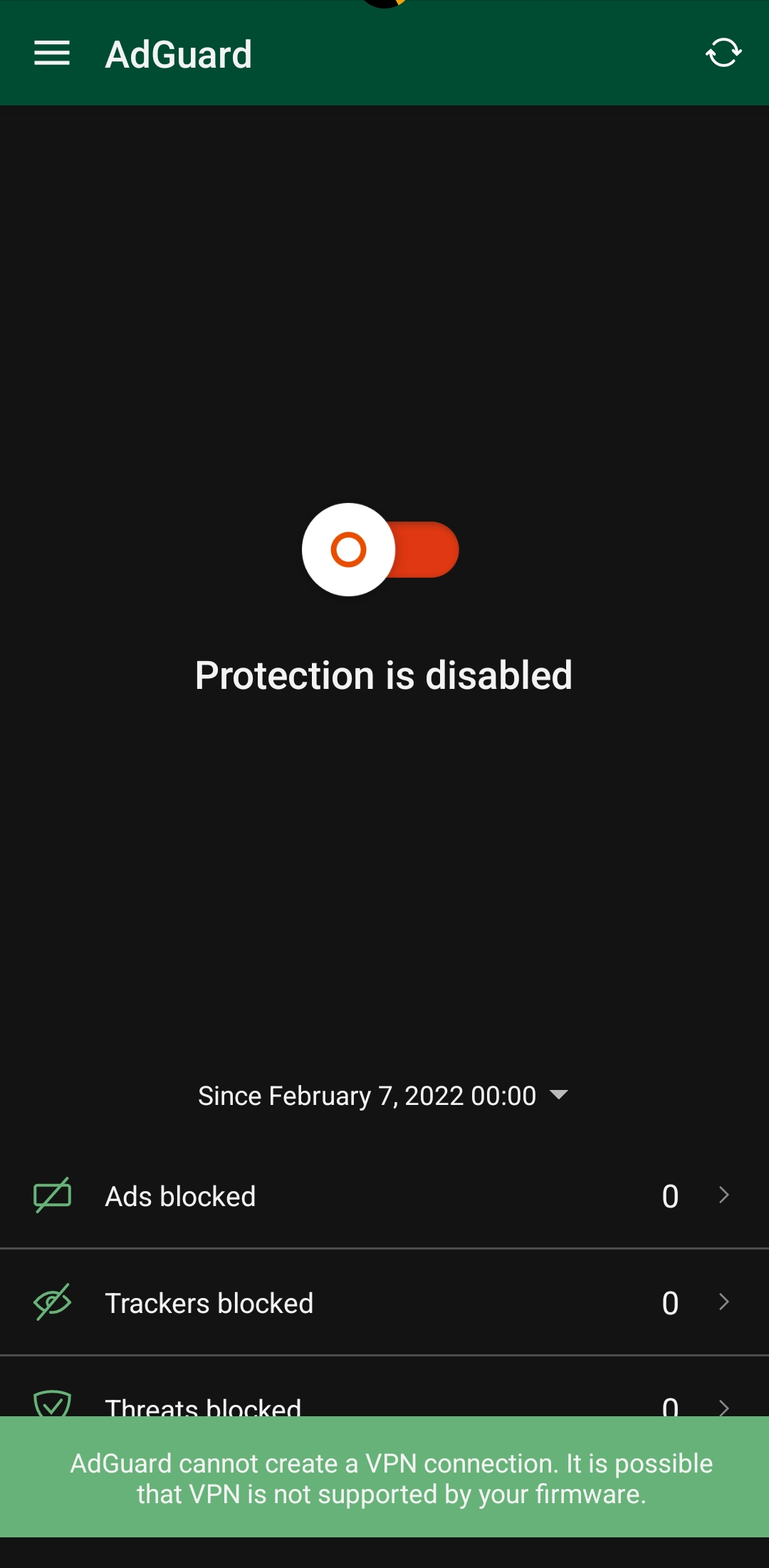Open the Threats blocked row
Screen dimensions: 769x1568
pos(356,1405)
